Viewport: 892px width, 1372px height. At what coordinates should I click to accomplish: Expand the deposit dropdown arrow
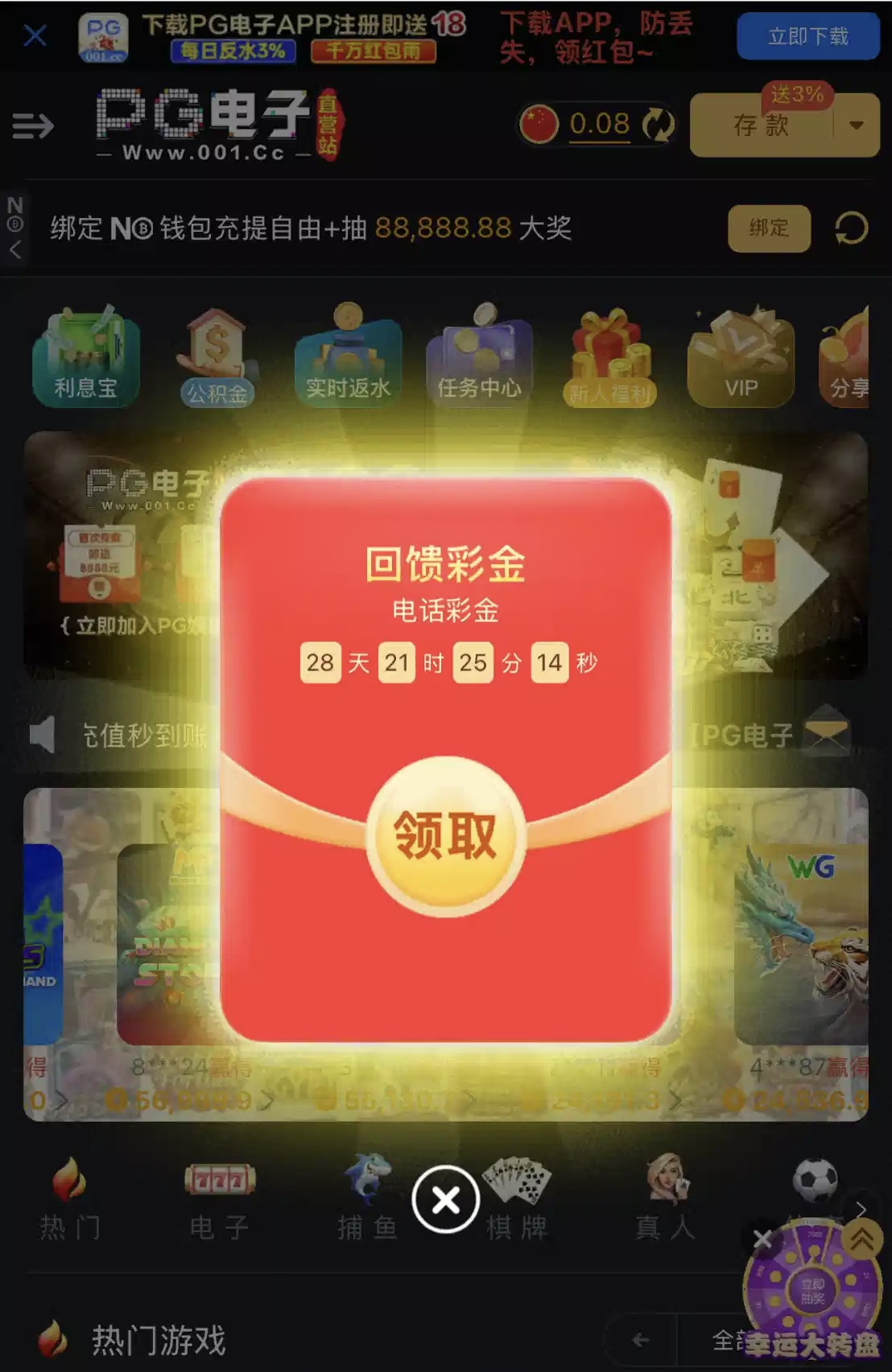tap(857, 126)
